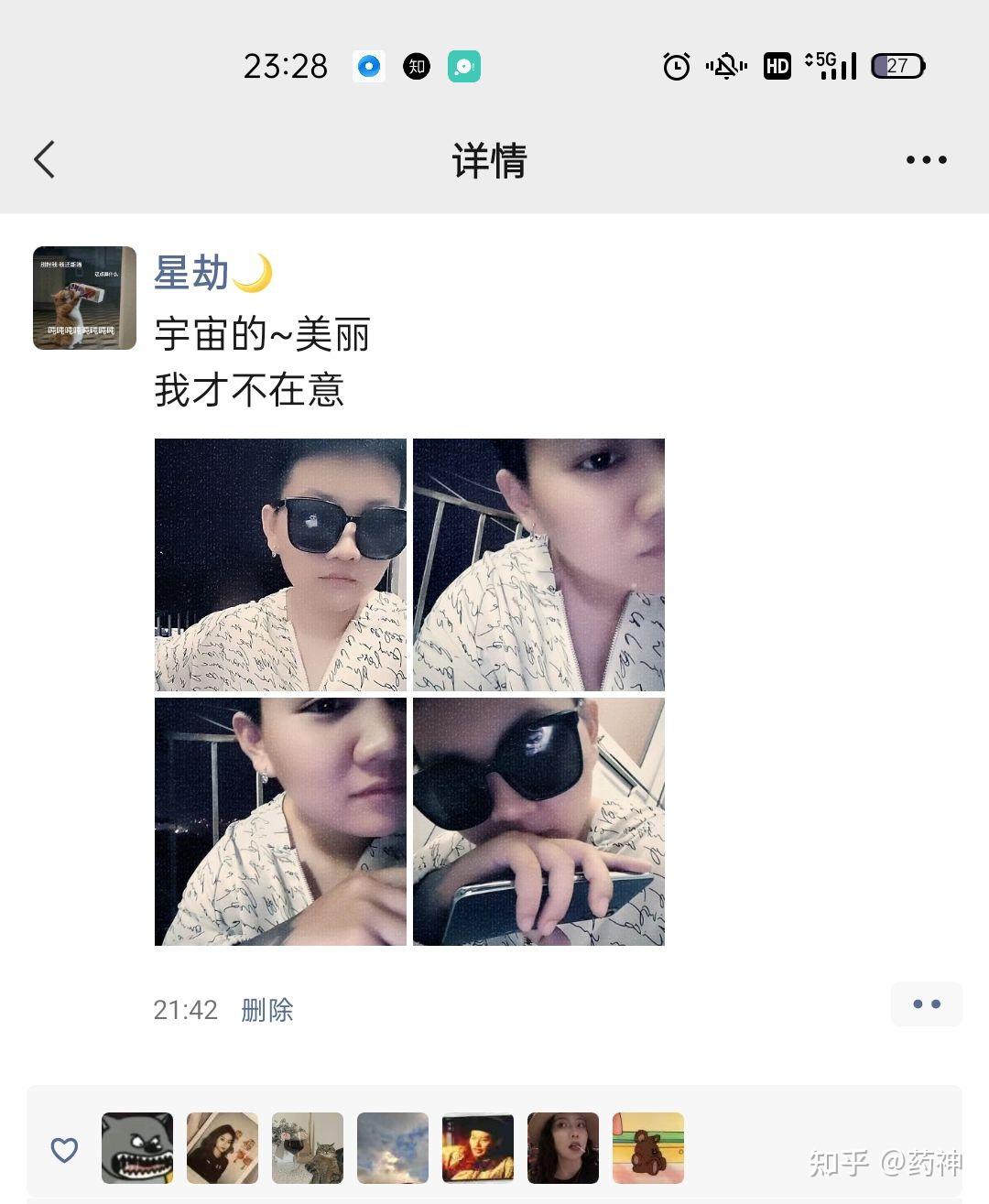This screenshot has width=989, height=1204.
Task: Open the teddy bear liker's avatar
Action: [647, 1148]
